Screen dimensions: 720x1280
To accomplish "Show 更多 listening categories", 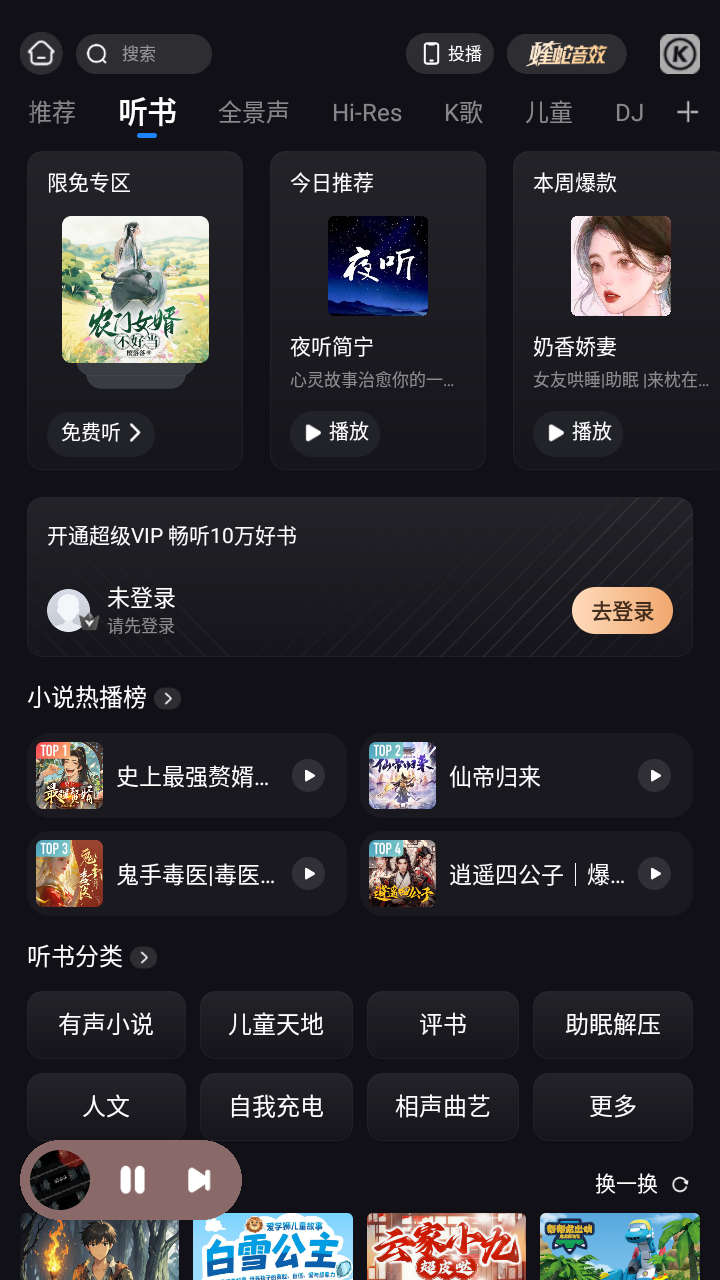I will 612,1106.
